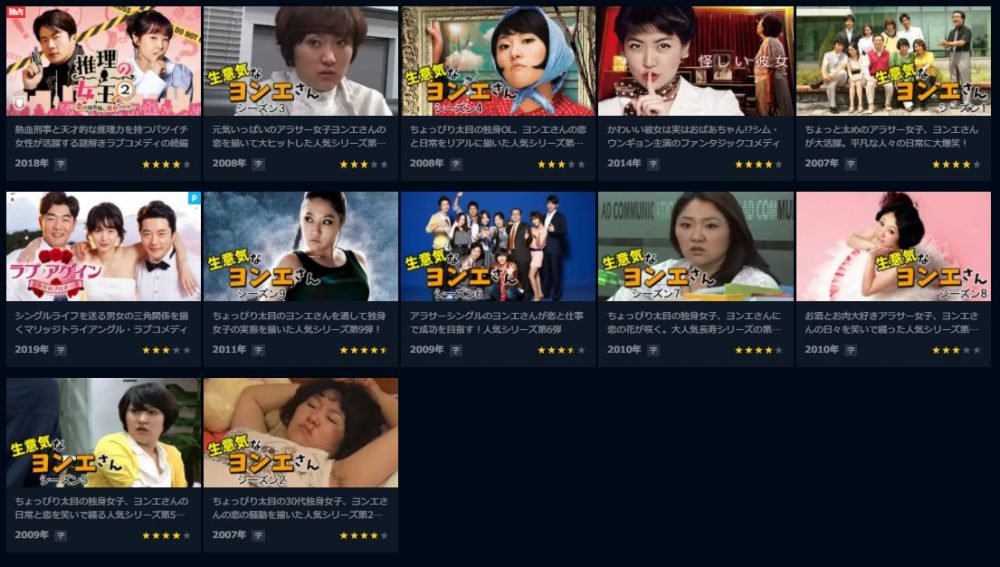1000x567 pixels.
Task: View 生意気なヨンエさん シーズン5
Action: point(103,433)
